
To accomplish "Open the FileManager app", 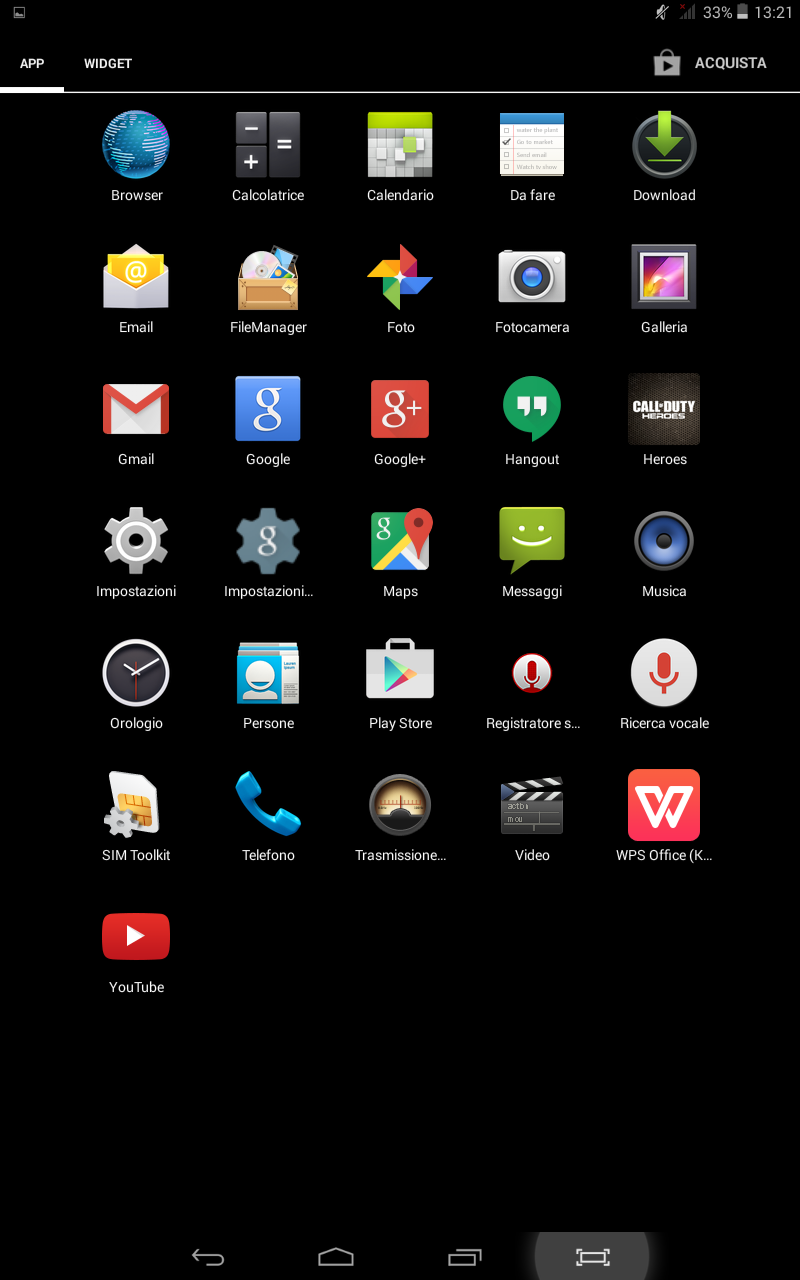I will 268,278.
